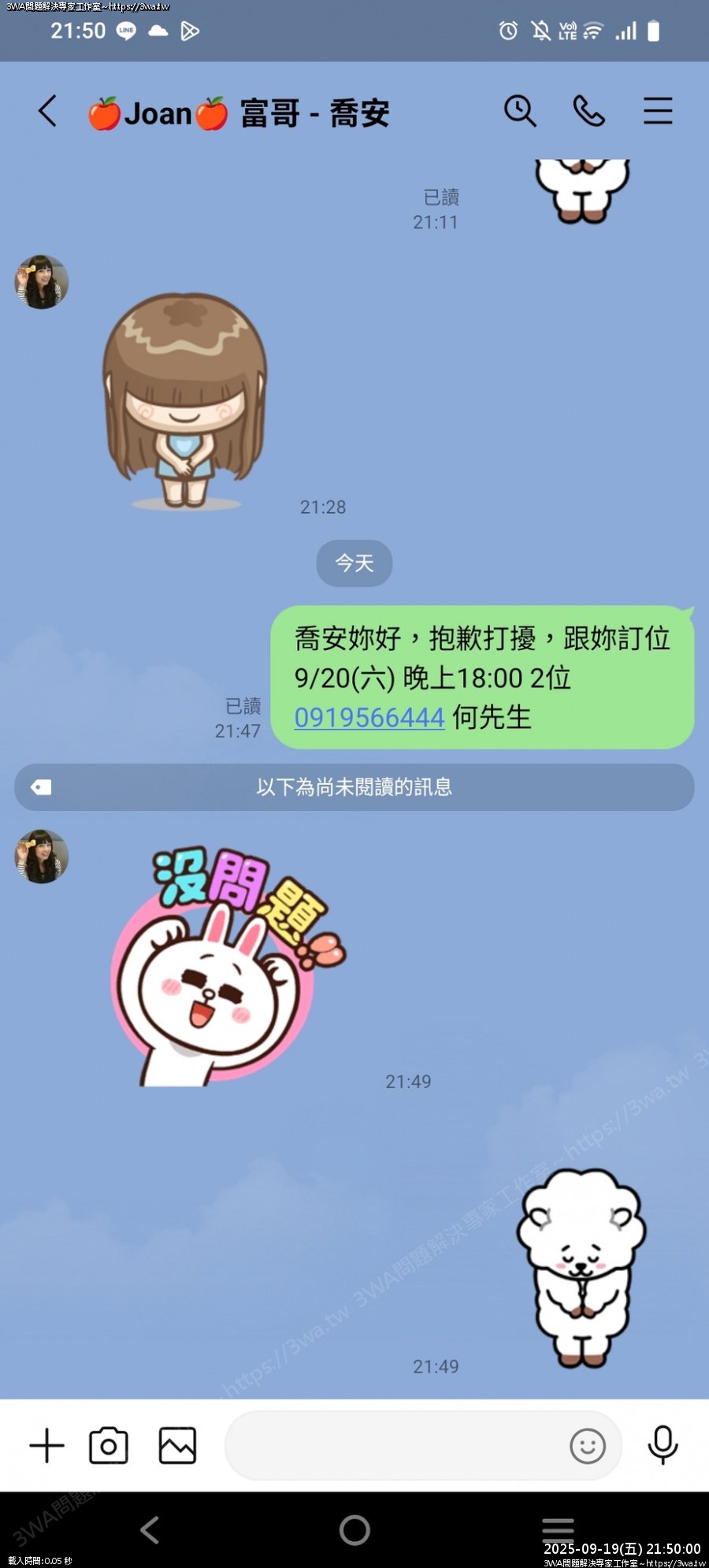709x1568 pixels.
Task: Start a voice call with Joan
Action: click(x=588, y=111)
